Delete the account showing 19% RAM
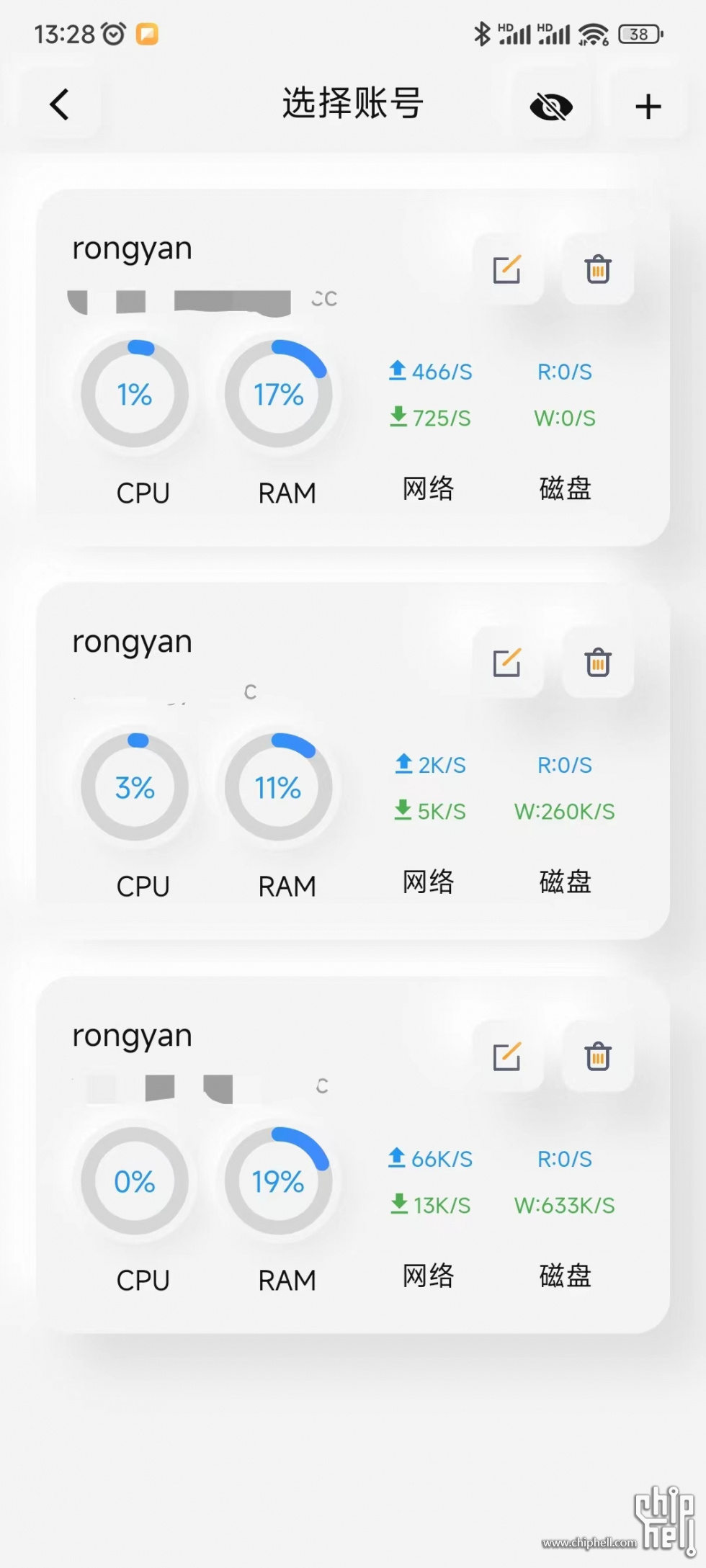 597,1057
